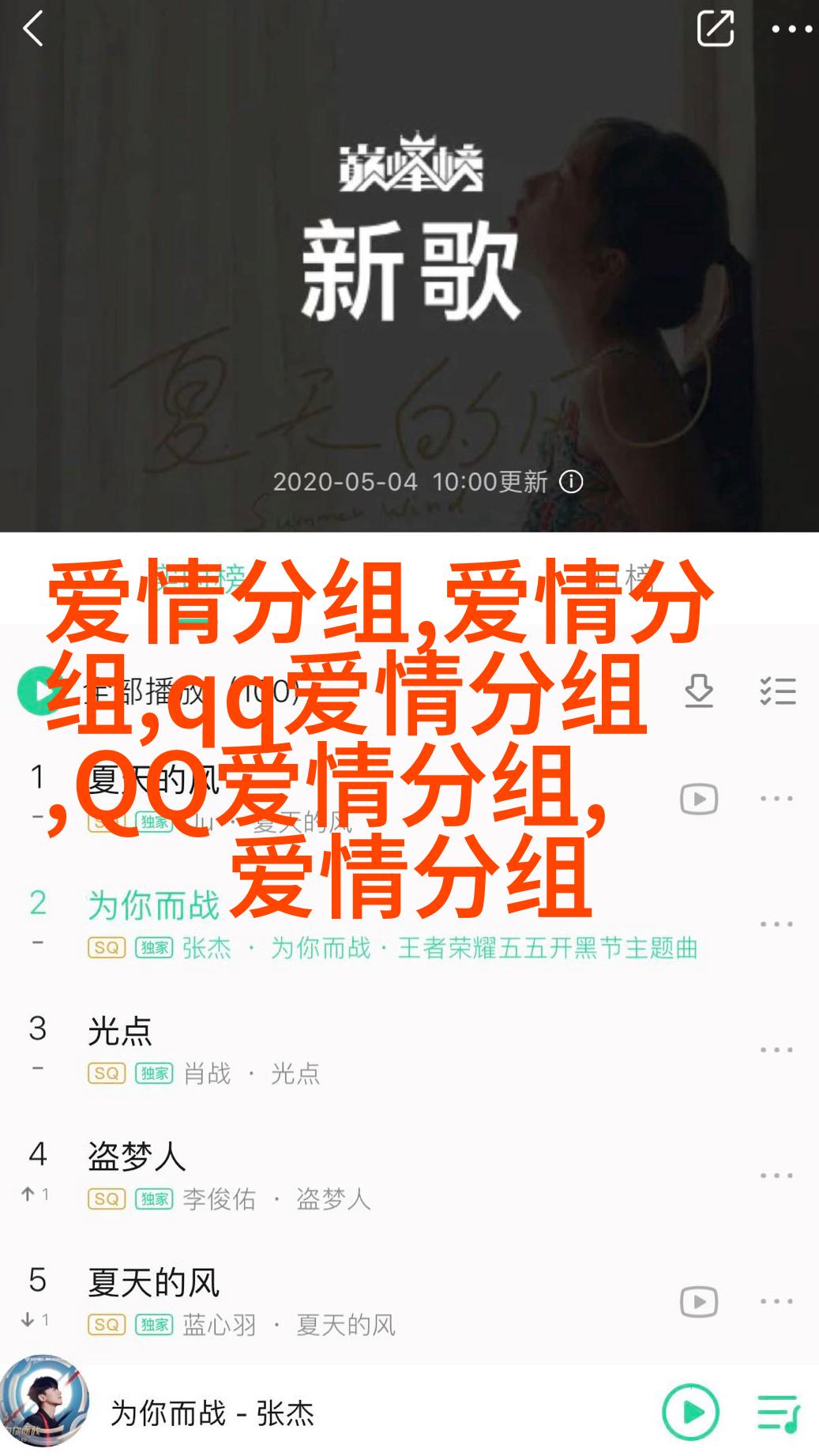Play the song 盗梦人 by 李俊佑

316,1176
